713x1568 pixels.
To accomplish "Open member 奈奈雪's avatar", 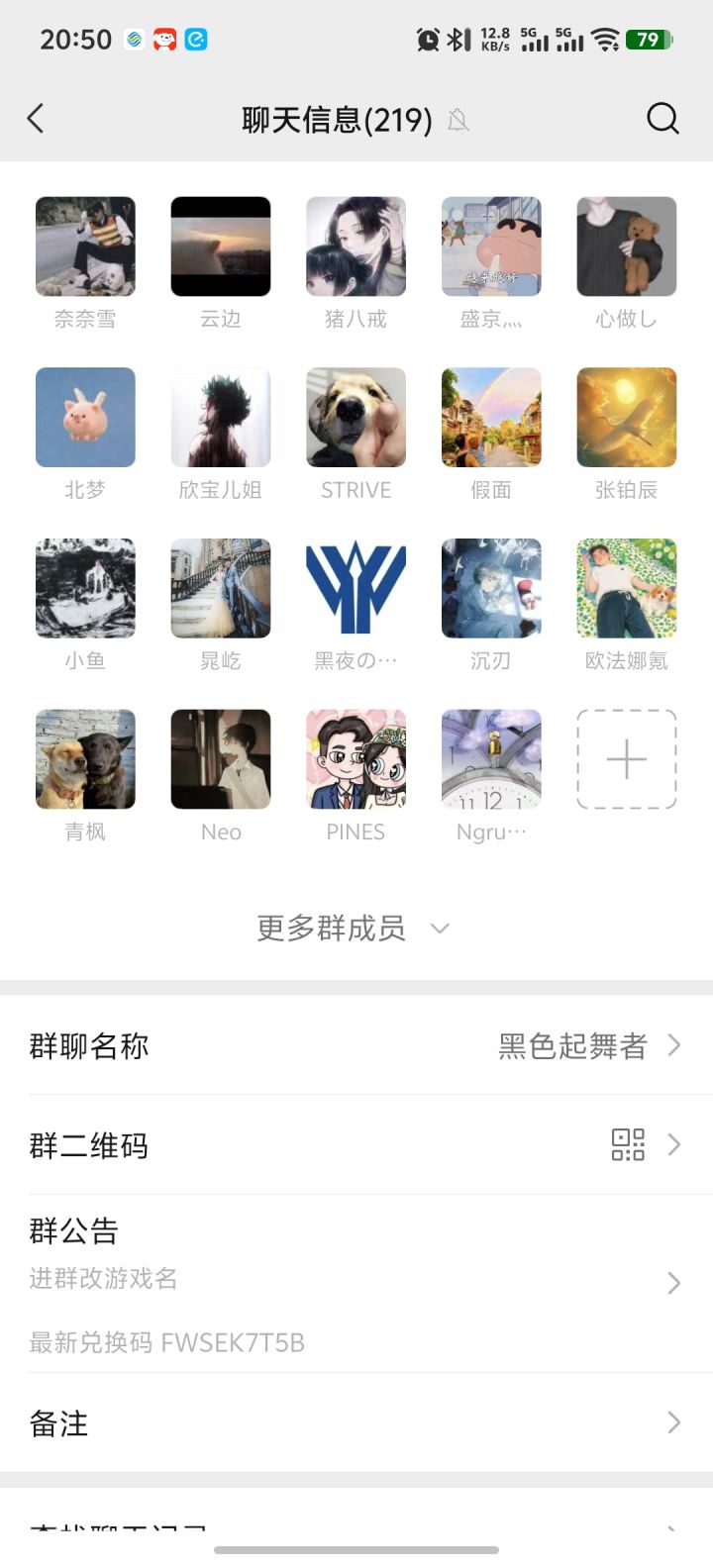I will tap(85, 245).
